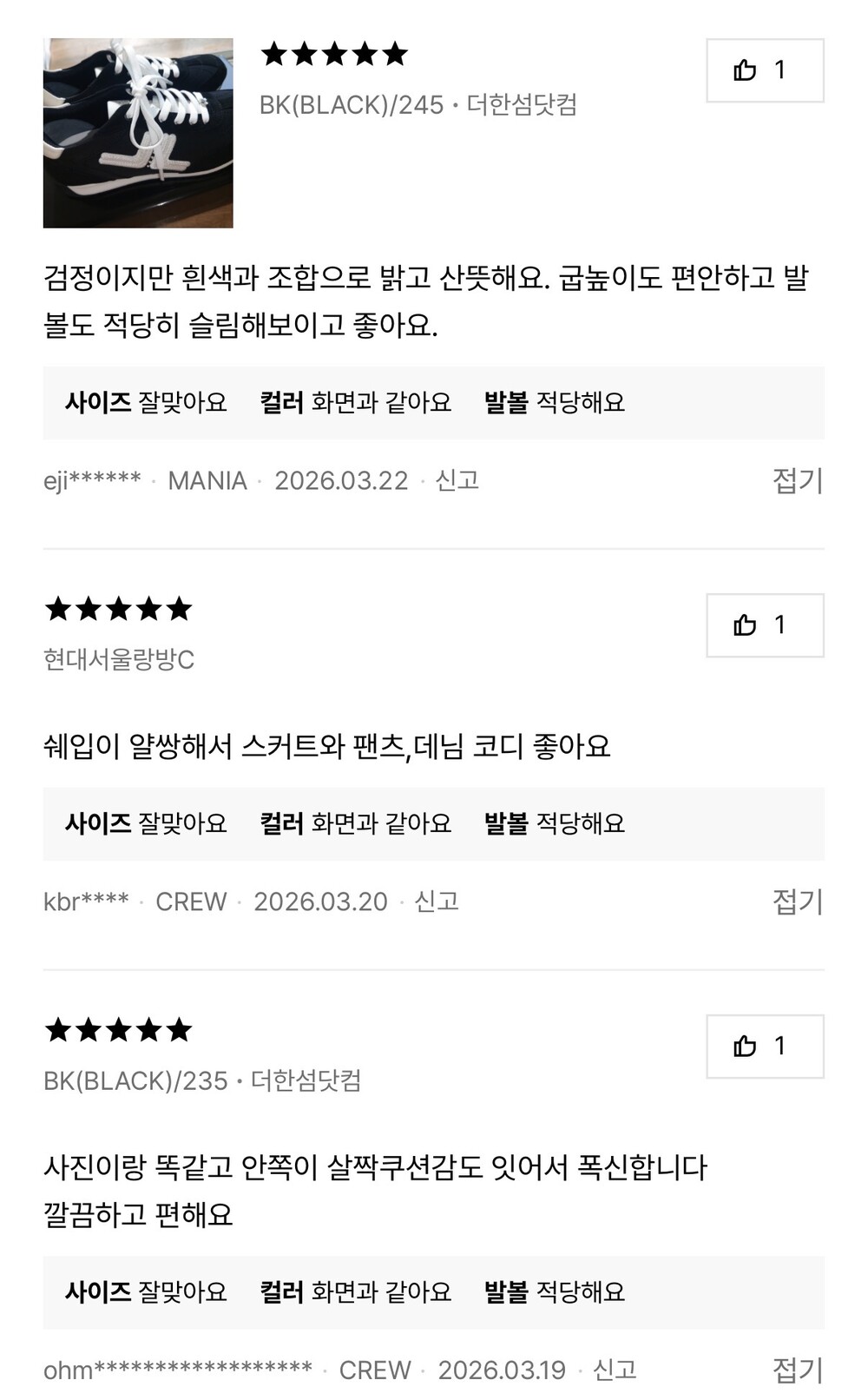Report ohm's review via 신고
The height and width of the screenshot is (1400, 868).
[615, 1370]
